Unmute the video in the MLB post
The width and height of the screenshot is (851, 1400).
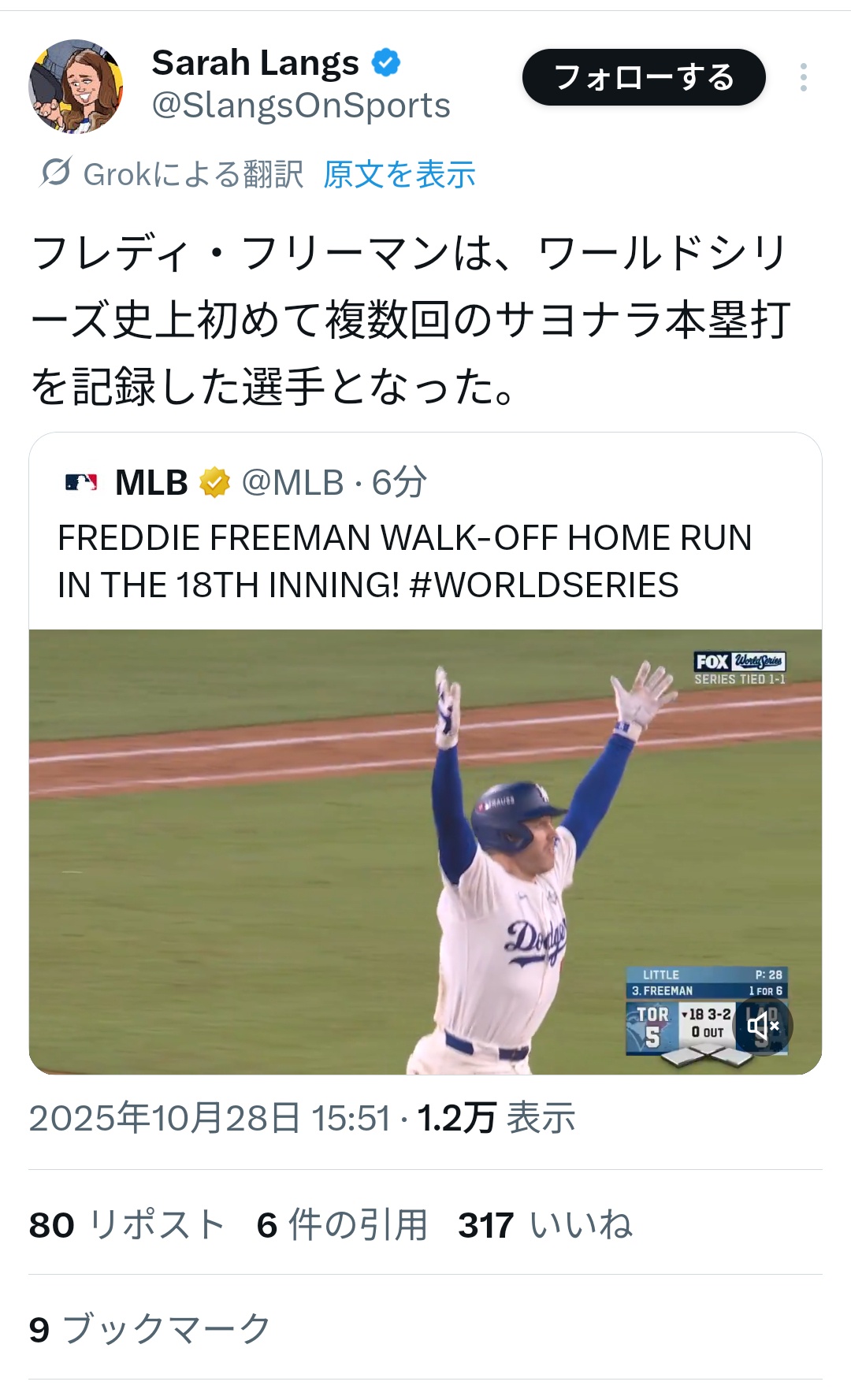(x=763, y=1025)
